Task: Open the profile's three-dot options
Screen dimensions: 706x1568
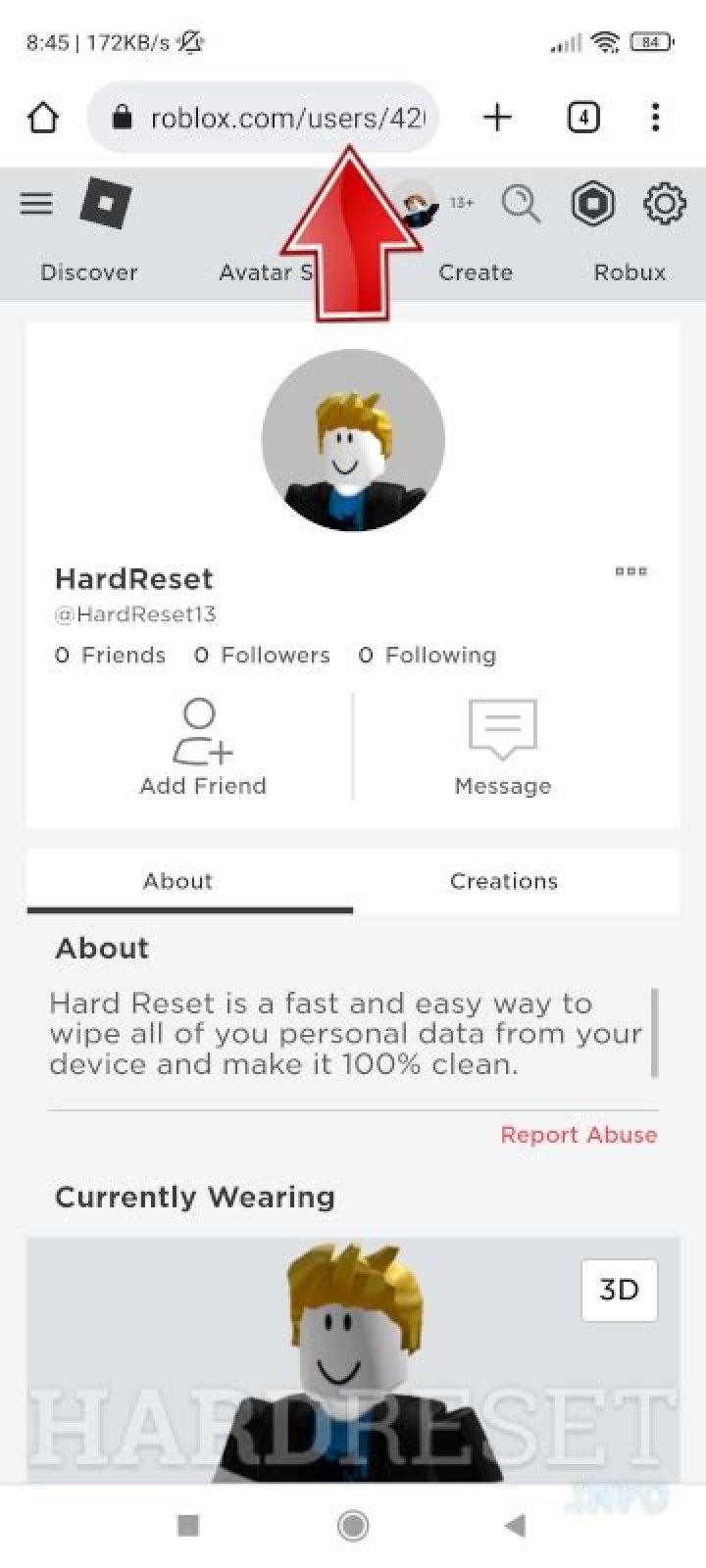Action: [630, 571]
